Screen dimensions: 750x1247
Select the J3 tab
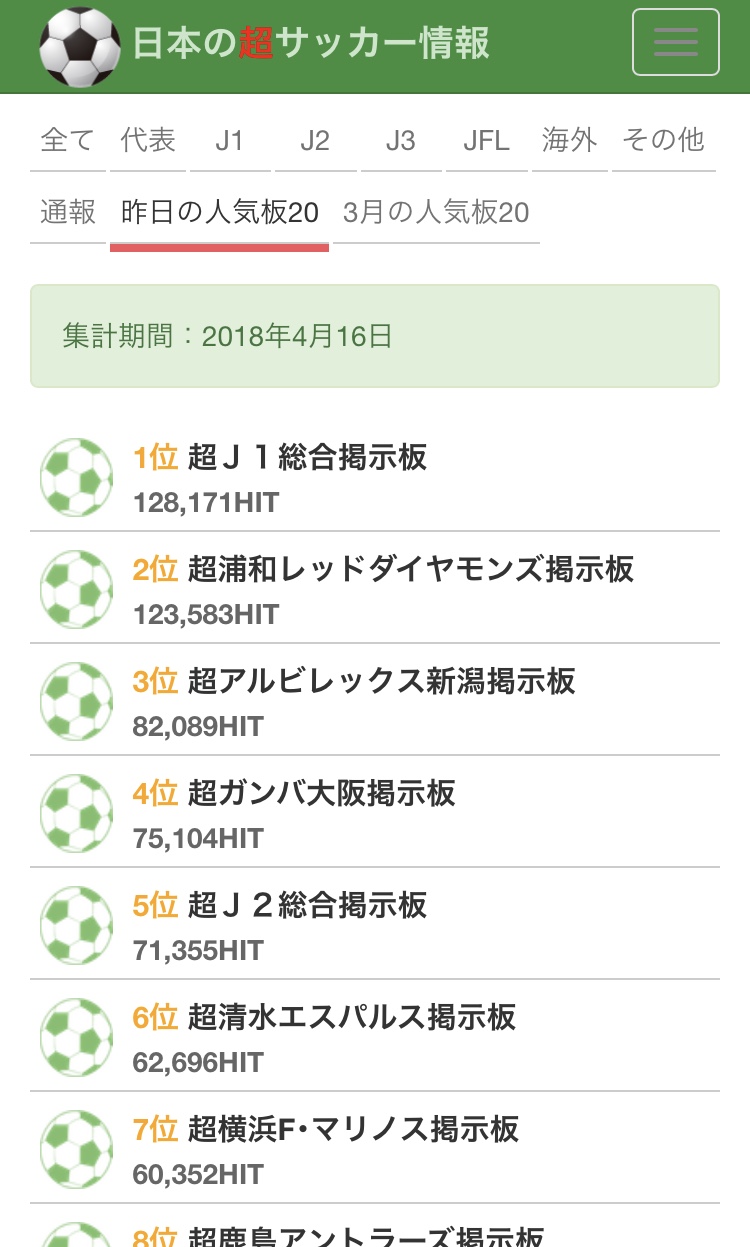(x=401, y=141)
